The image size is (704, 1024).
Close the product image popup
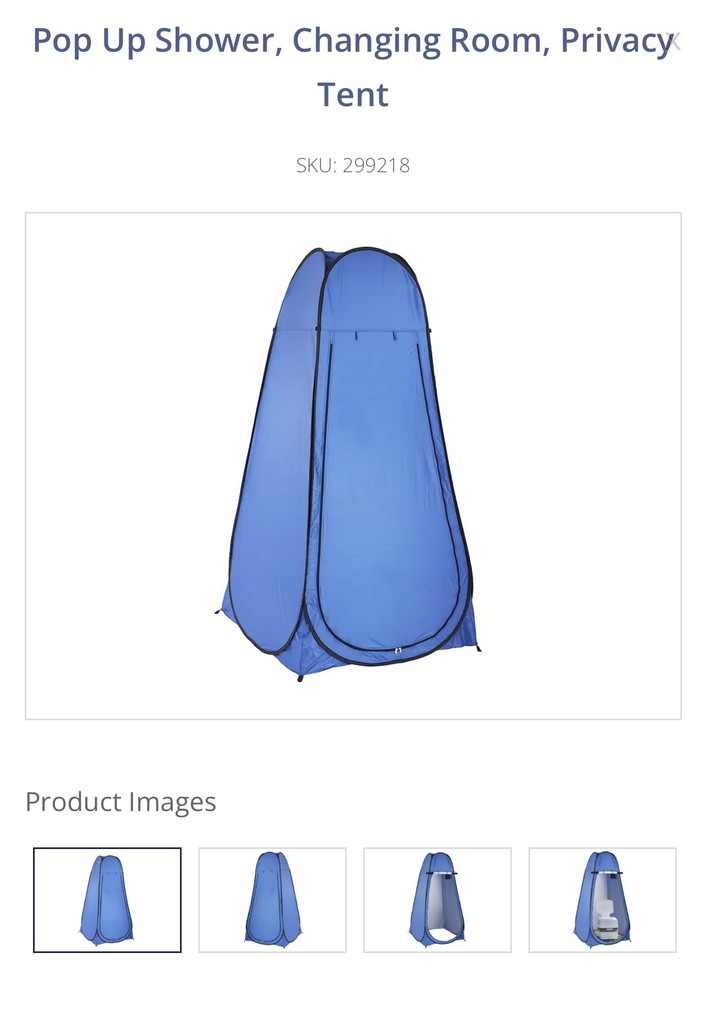click(674, 41)
